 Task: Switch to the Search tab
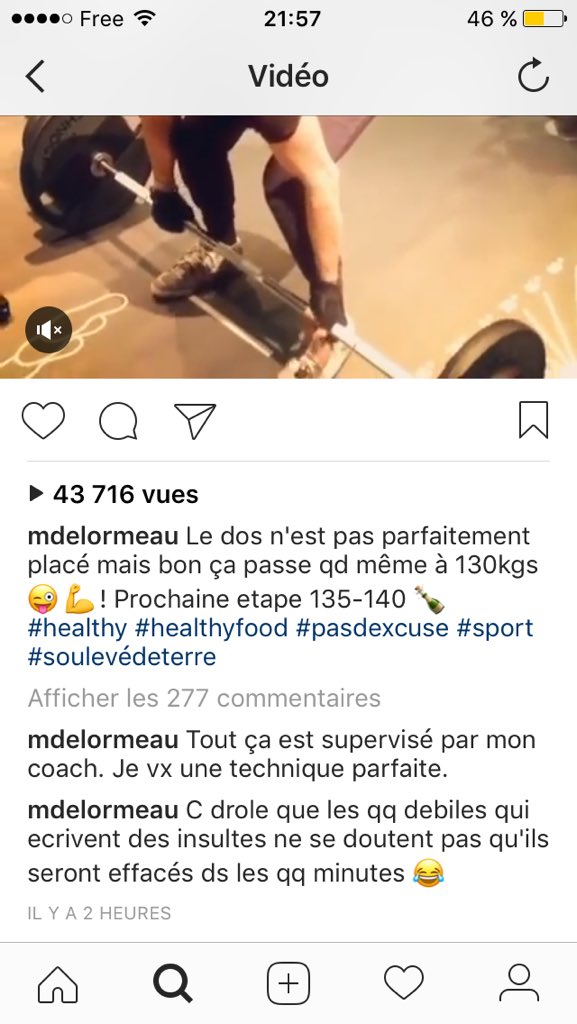(x=172, y=984)
